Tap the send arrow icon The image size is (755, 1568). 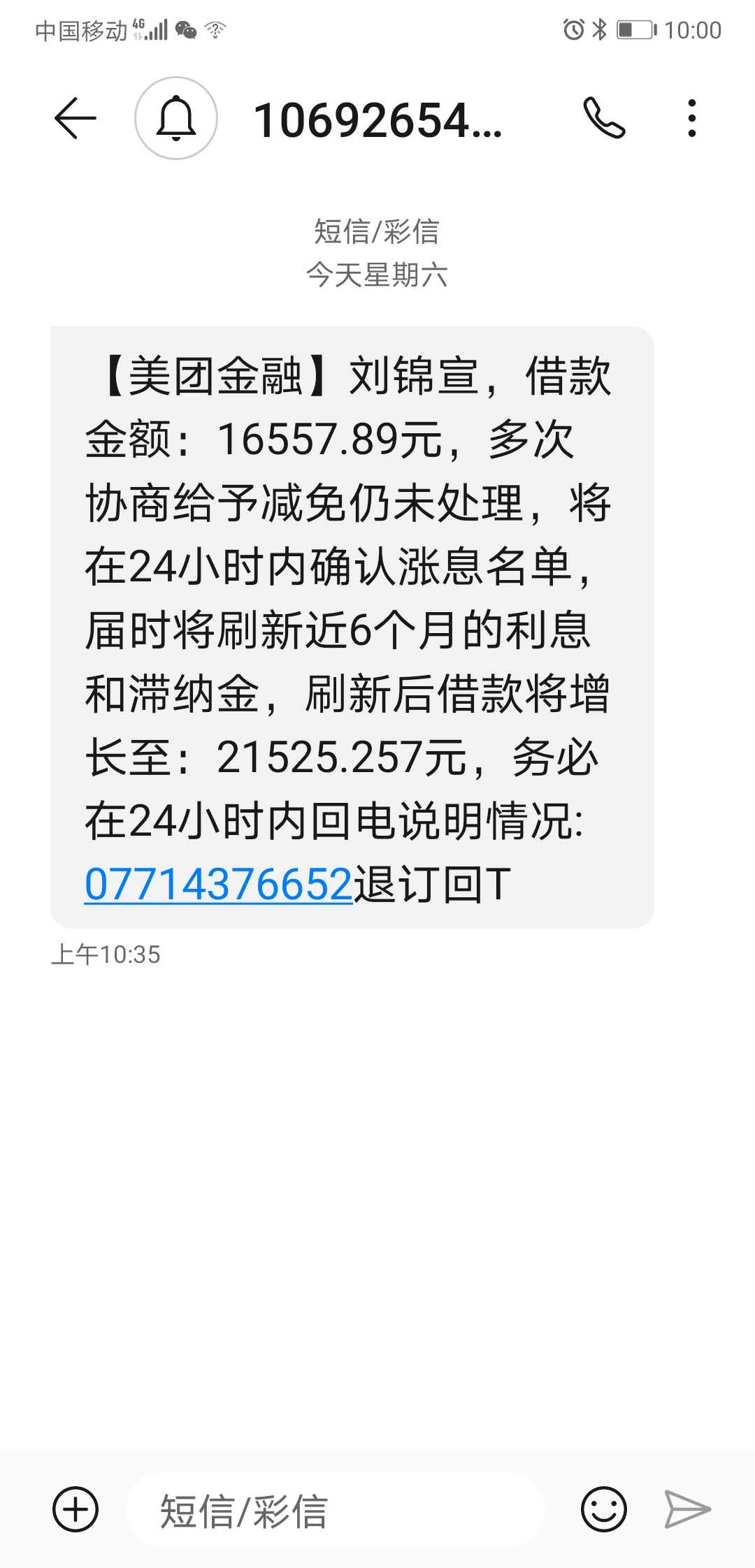[x=687, y=1509]
